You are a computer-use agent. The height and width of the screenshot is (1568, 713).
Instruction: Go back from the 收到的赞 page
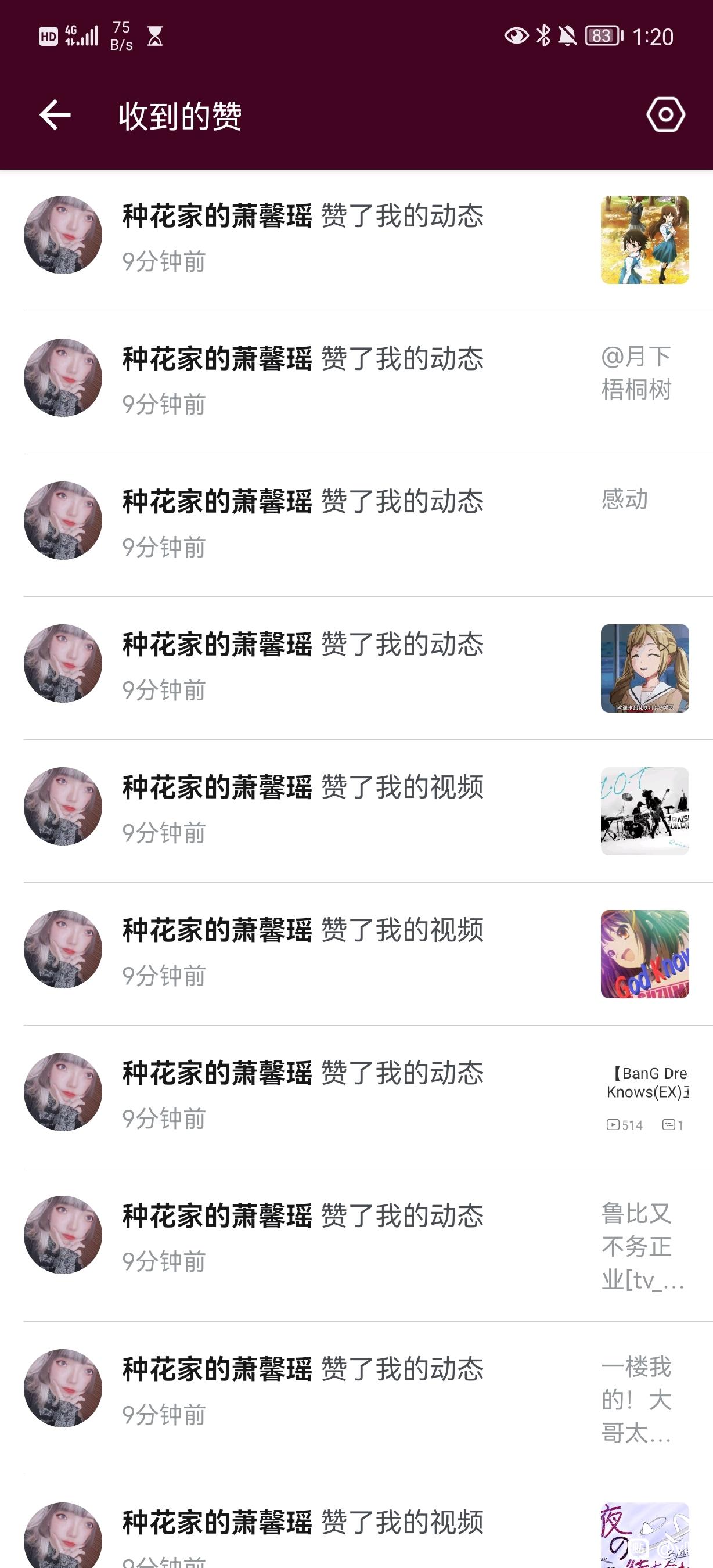tap(55, 115)
